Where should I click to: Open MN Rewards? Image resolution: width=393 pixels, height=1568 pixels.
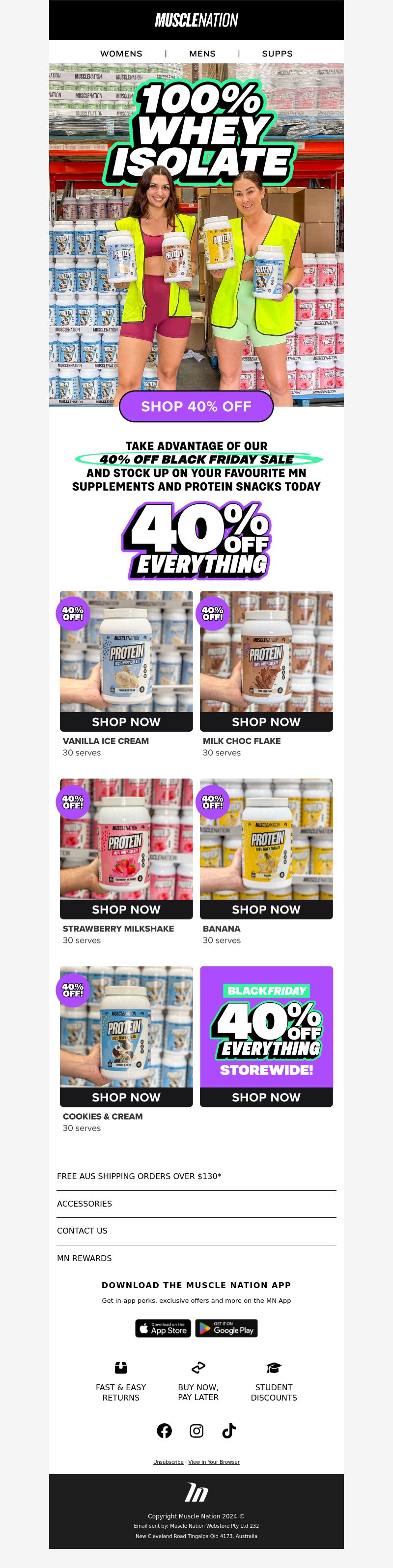pos(84,1258)
